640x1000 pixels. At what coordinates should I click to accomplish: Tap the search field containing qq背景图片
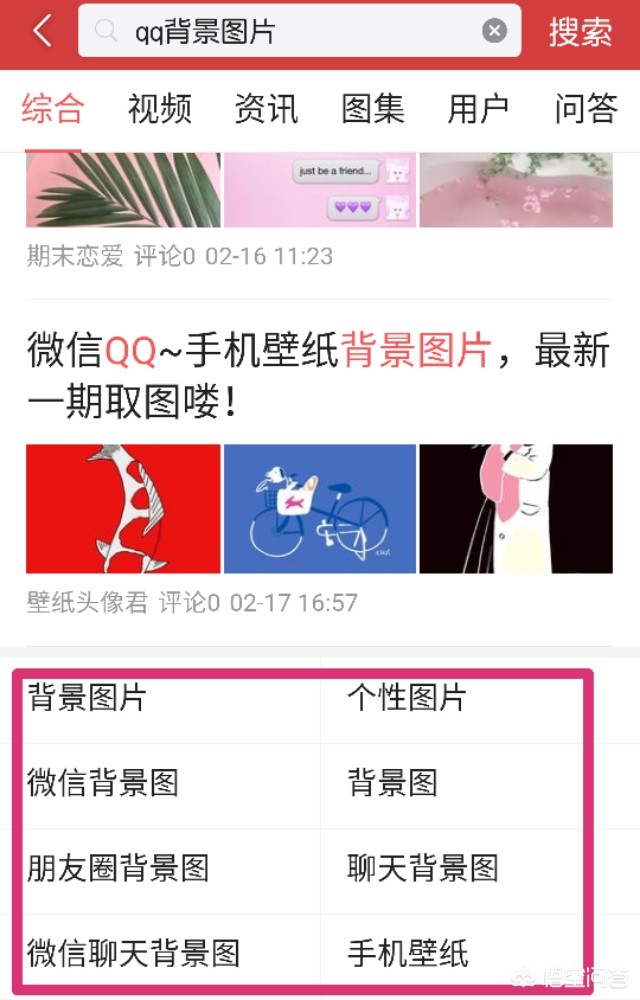click(x=290, y=32)
